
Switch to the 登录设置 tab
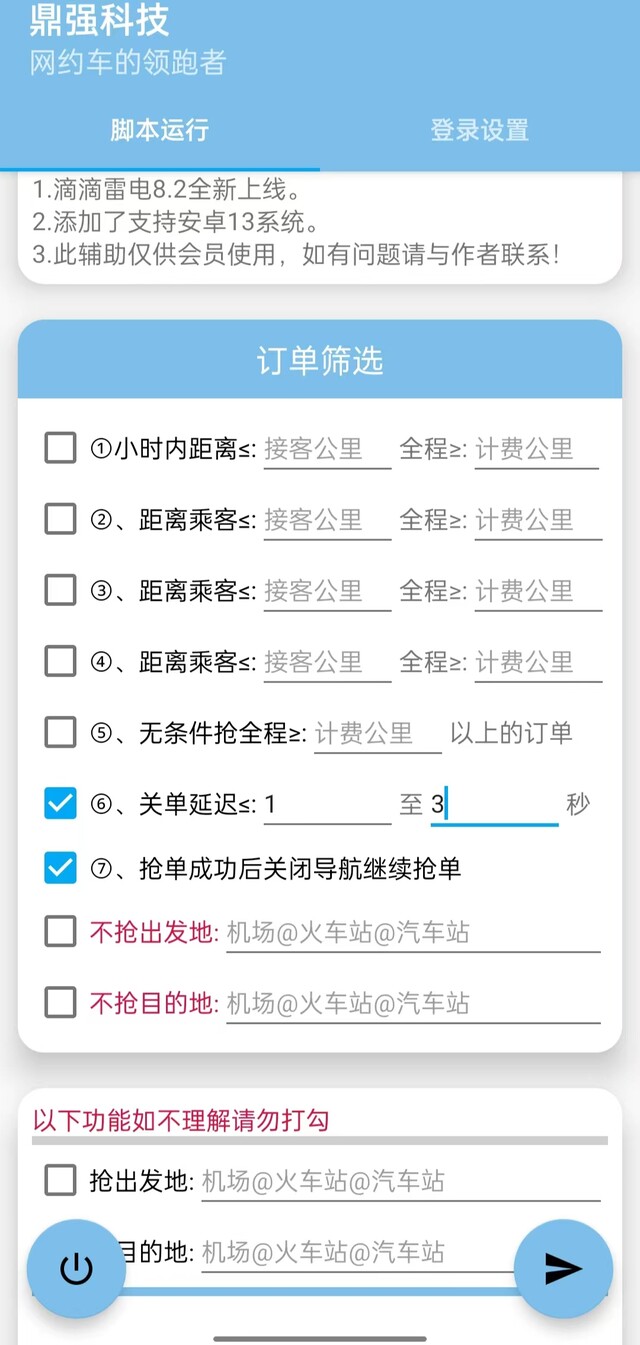(479, 130)
